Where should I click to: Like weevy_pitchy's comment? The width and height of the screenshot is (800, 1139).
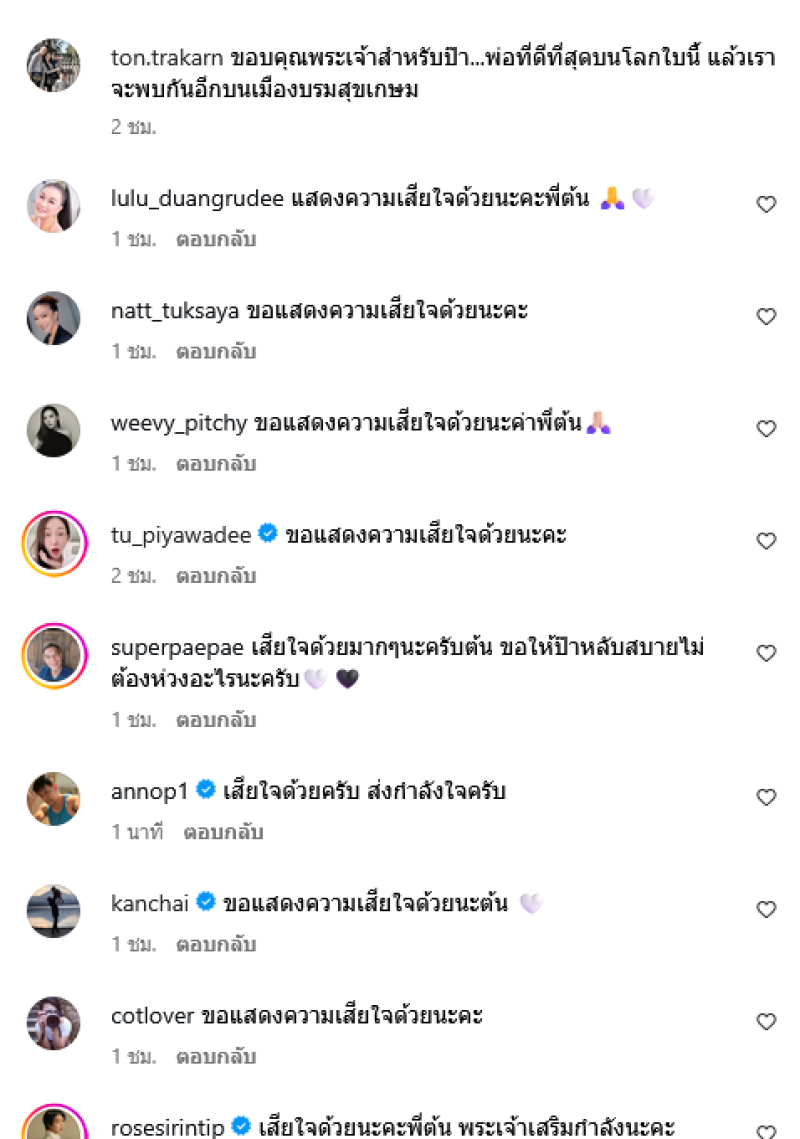tap(766, 429)
